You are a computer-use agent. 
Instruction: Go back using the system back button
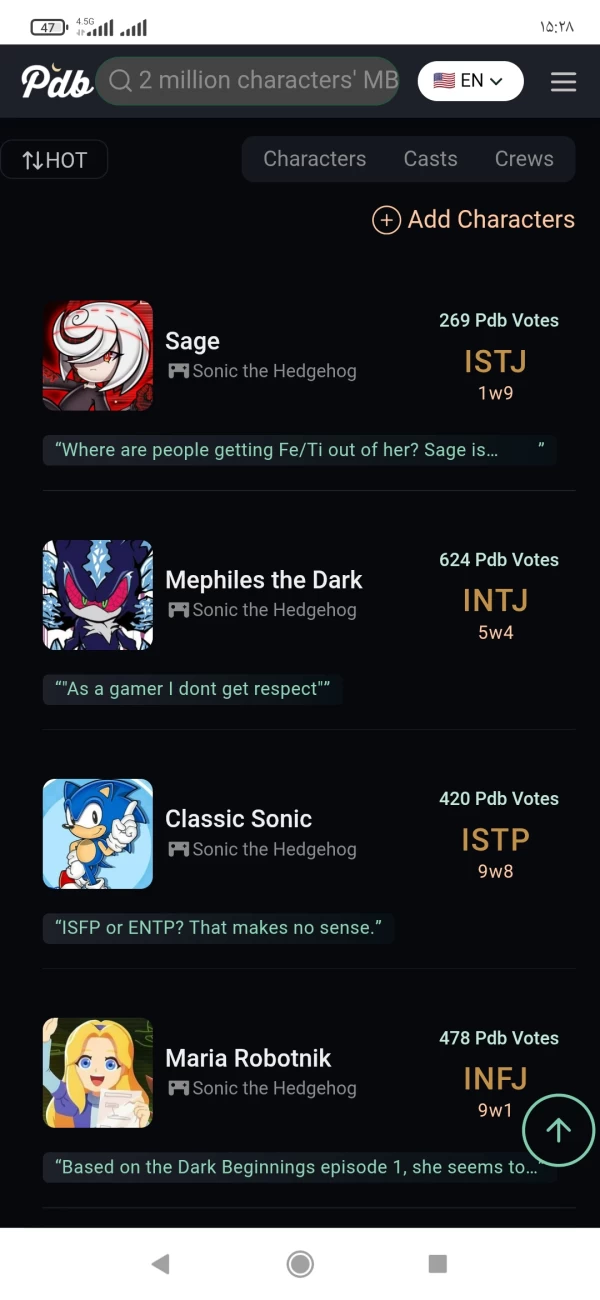click(x=160, y=1264)
